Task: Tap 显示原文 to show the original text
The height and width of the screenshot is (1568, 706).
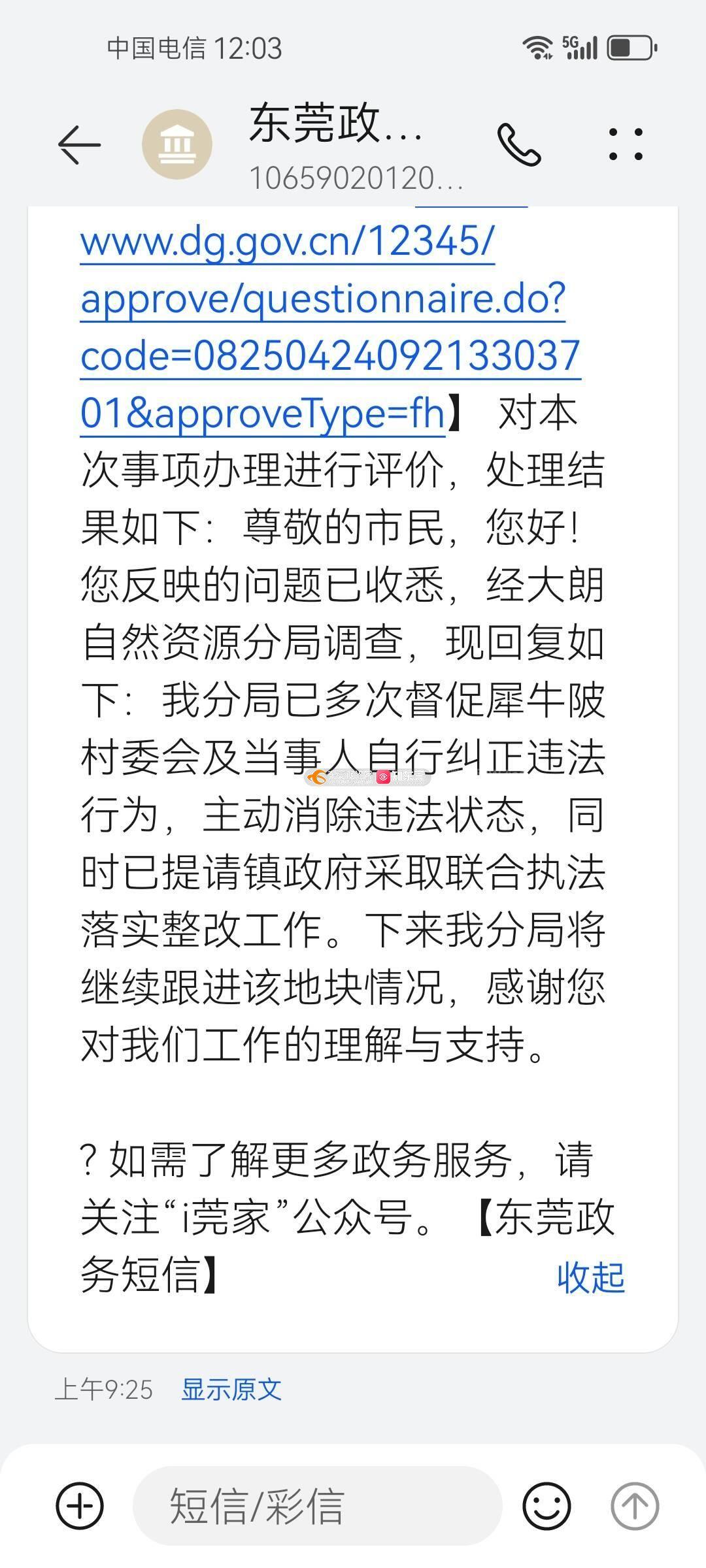Action: pyautogui.click(x=231, y=1390)
